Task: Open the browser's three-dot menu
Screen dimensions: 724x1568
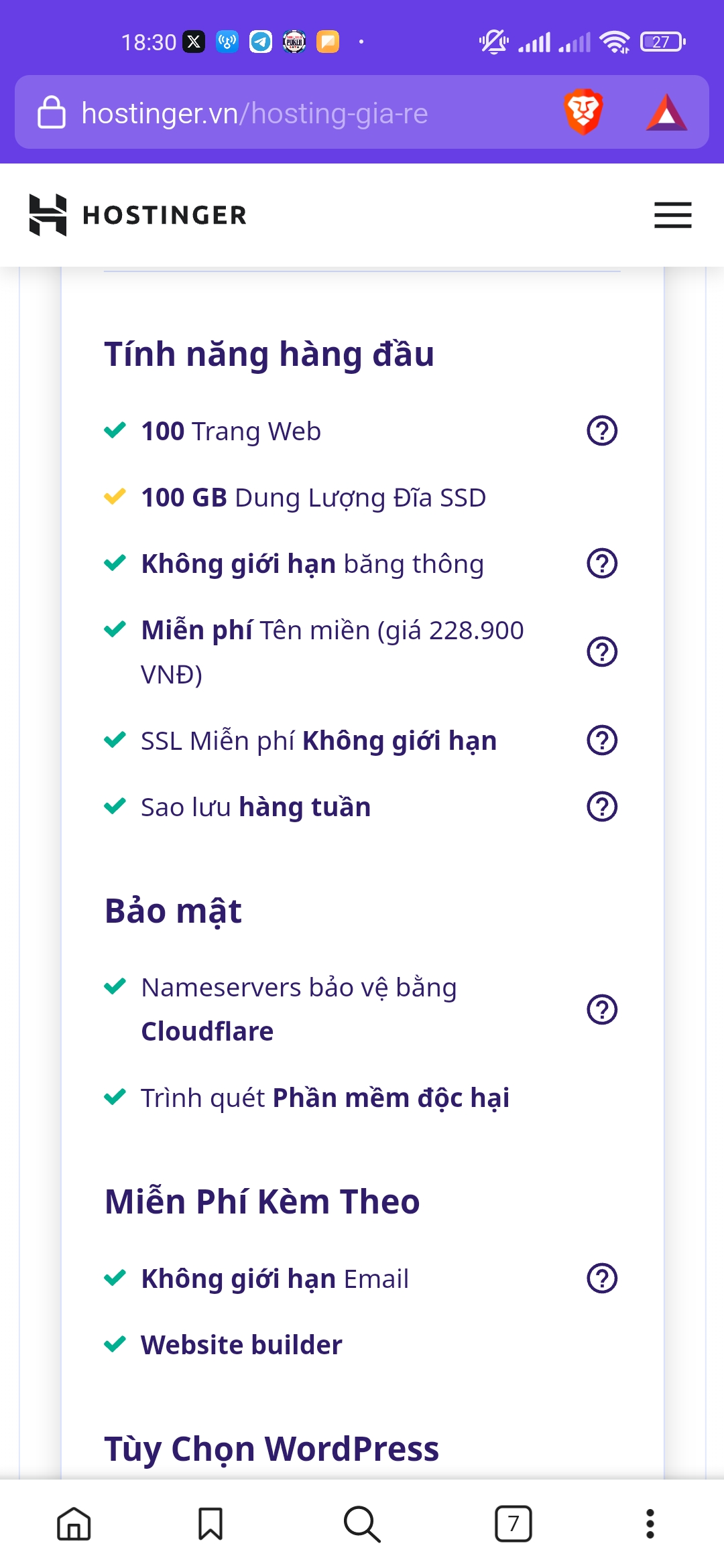Action: (650, 1524)
